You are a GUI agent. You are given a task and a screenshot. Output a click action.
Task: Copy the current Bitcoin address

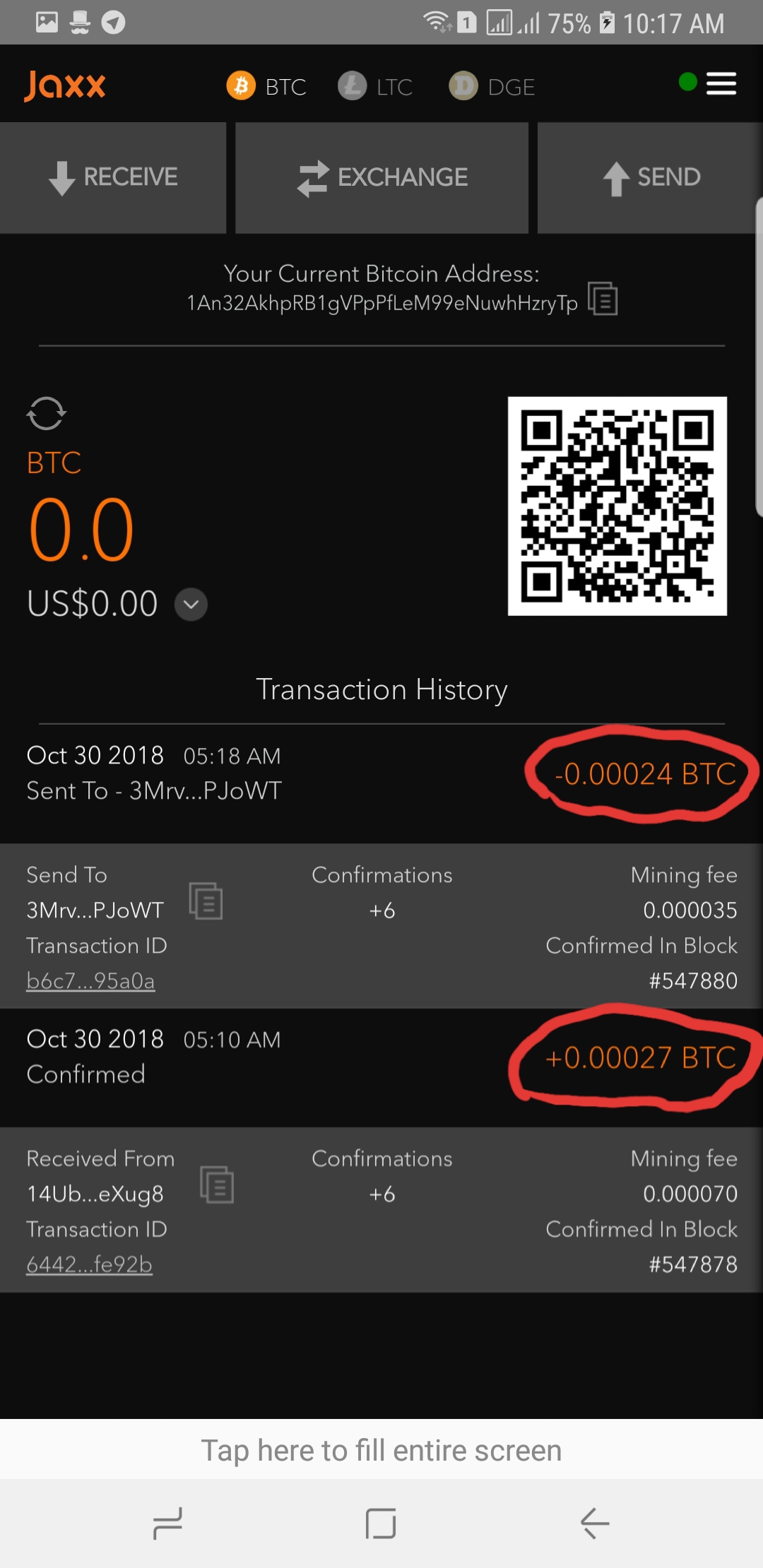[603, 299]
